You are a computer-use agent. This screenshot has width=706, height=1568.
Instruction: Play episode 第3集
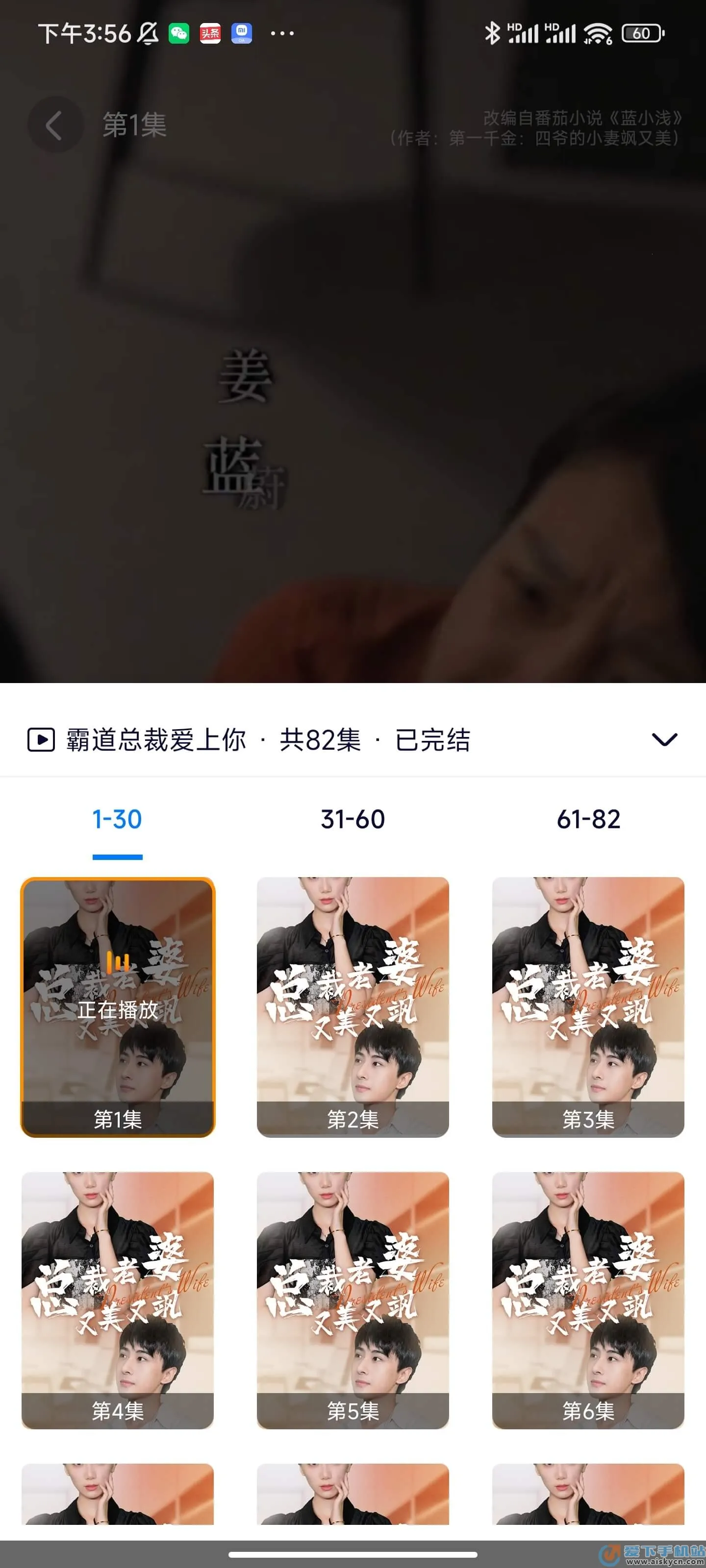(x=588, y=1007)
